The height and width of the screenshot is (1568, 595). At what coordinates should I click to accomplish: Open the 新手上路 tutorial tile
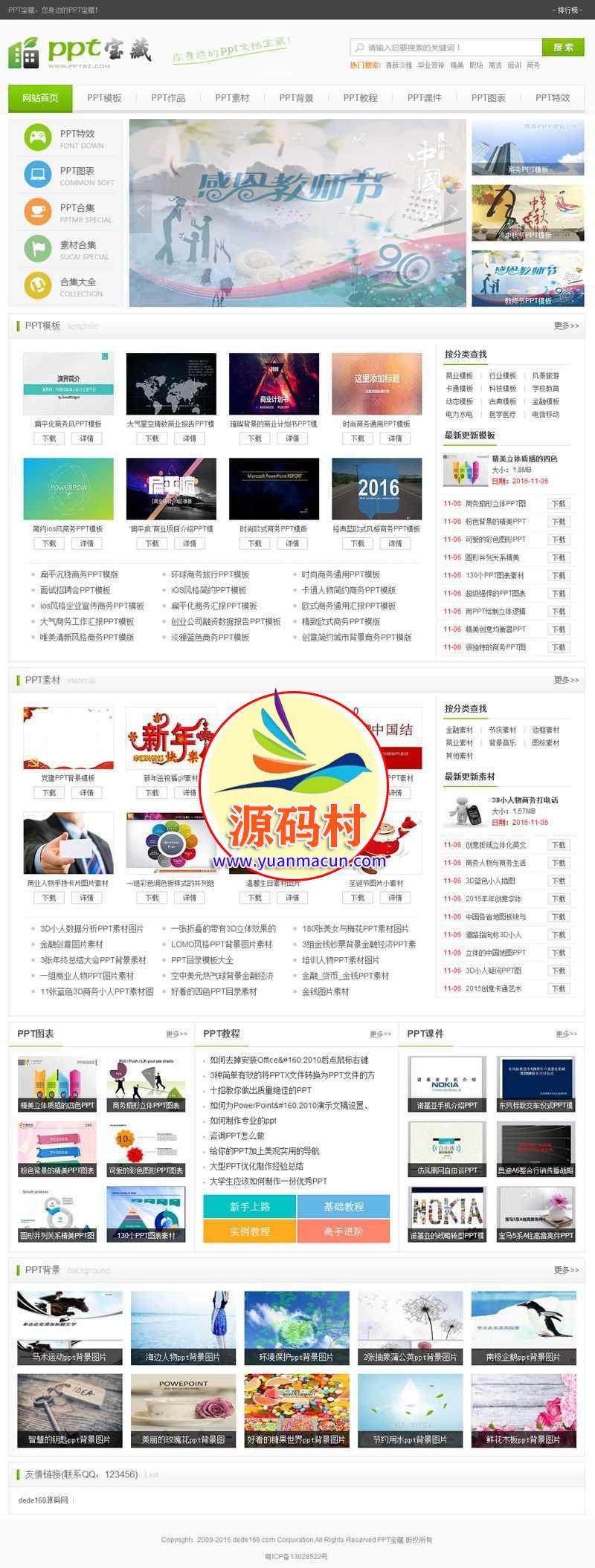[x=250, y=1207]
